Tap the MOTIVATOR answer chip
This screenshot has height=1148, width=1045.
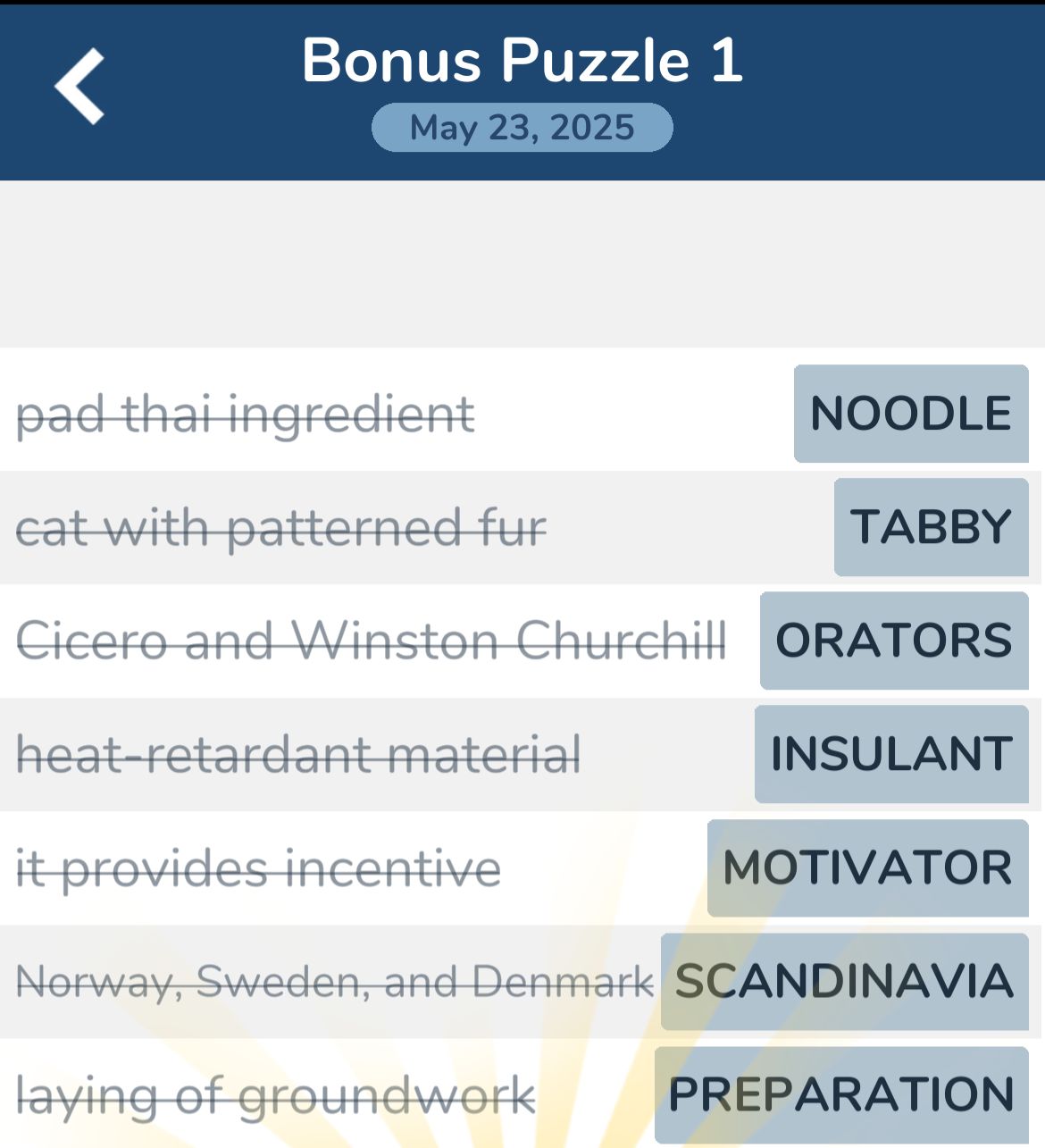[867, 867]
